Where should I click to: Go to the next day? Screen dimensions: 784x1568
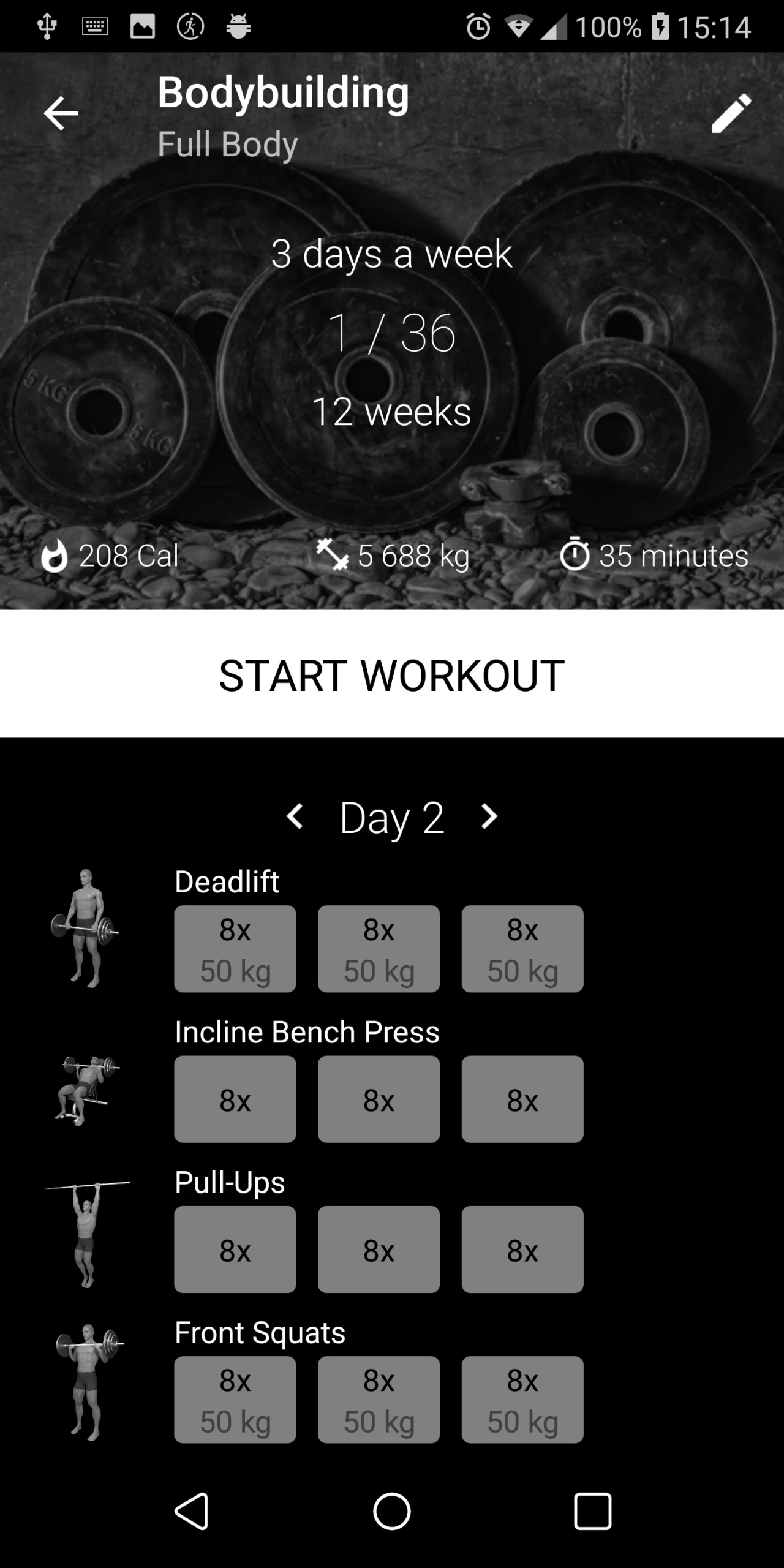tap(489, 816)
